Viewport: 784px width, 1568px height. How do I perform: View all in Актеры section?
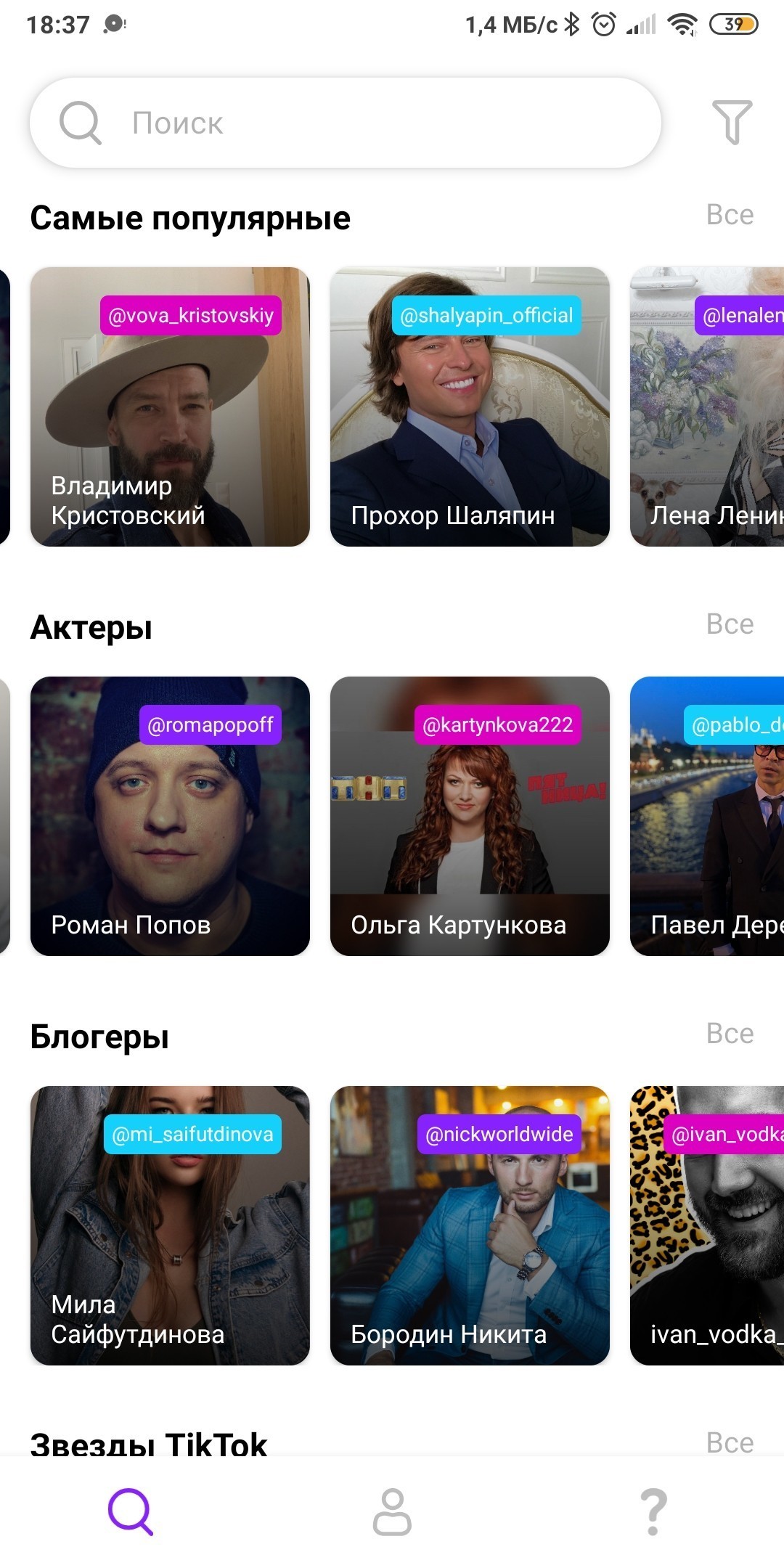click(730, 624)
